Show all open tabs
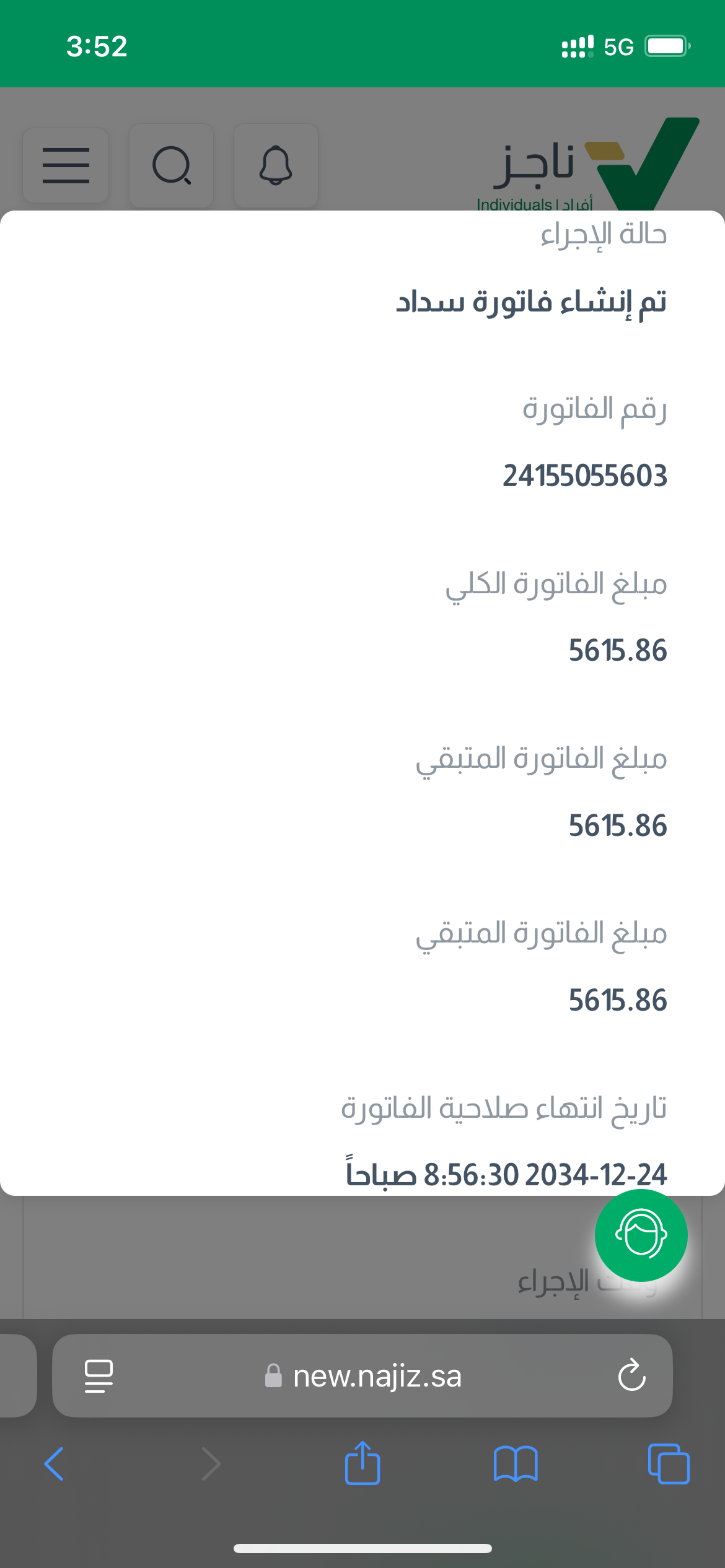Viewport: 725px width, 1568px height. point(668,1464)
